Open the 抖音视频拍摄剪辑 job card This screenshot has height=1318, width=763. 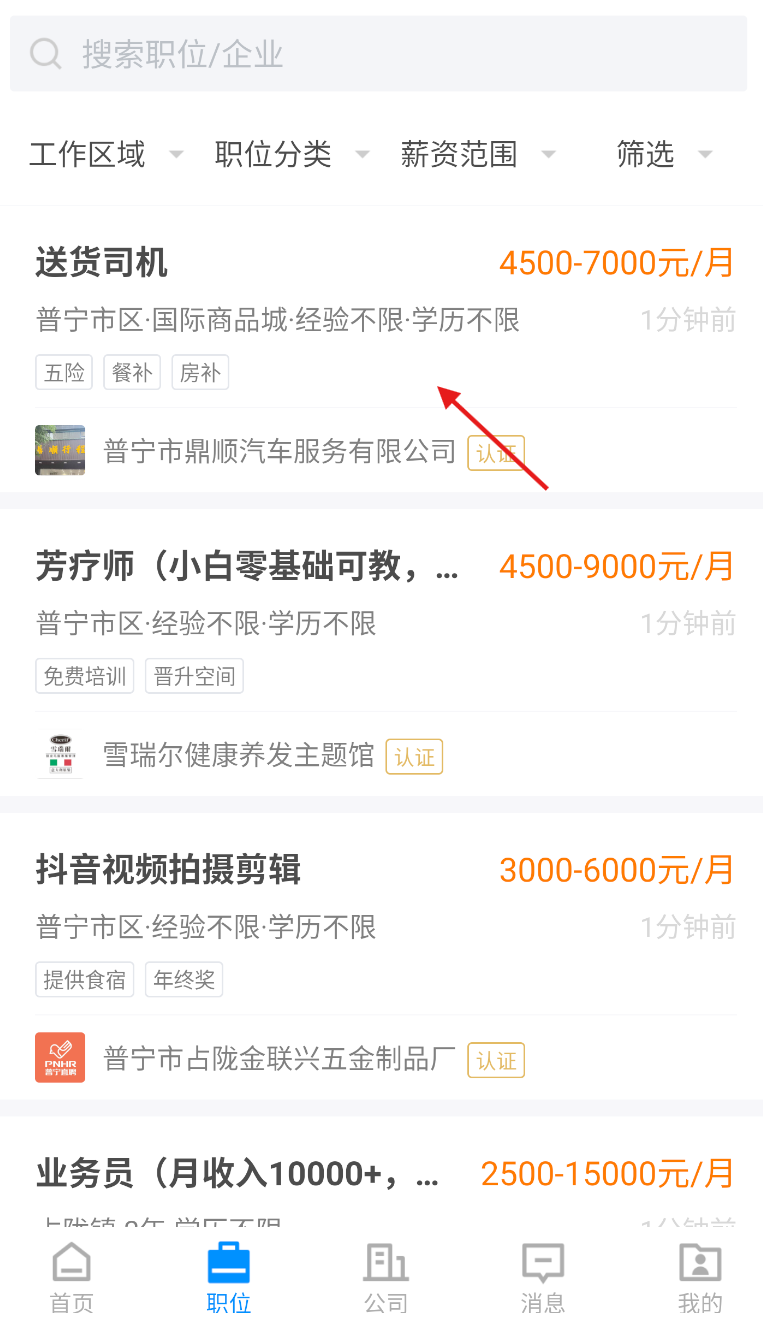[168, 870]
